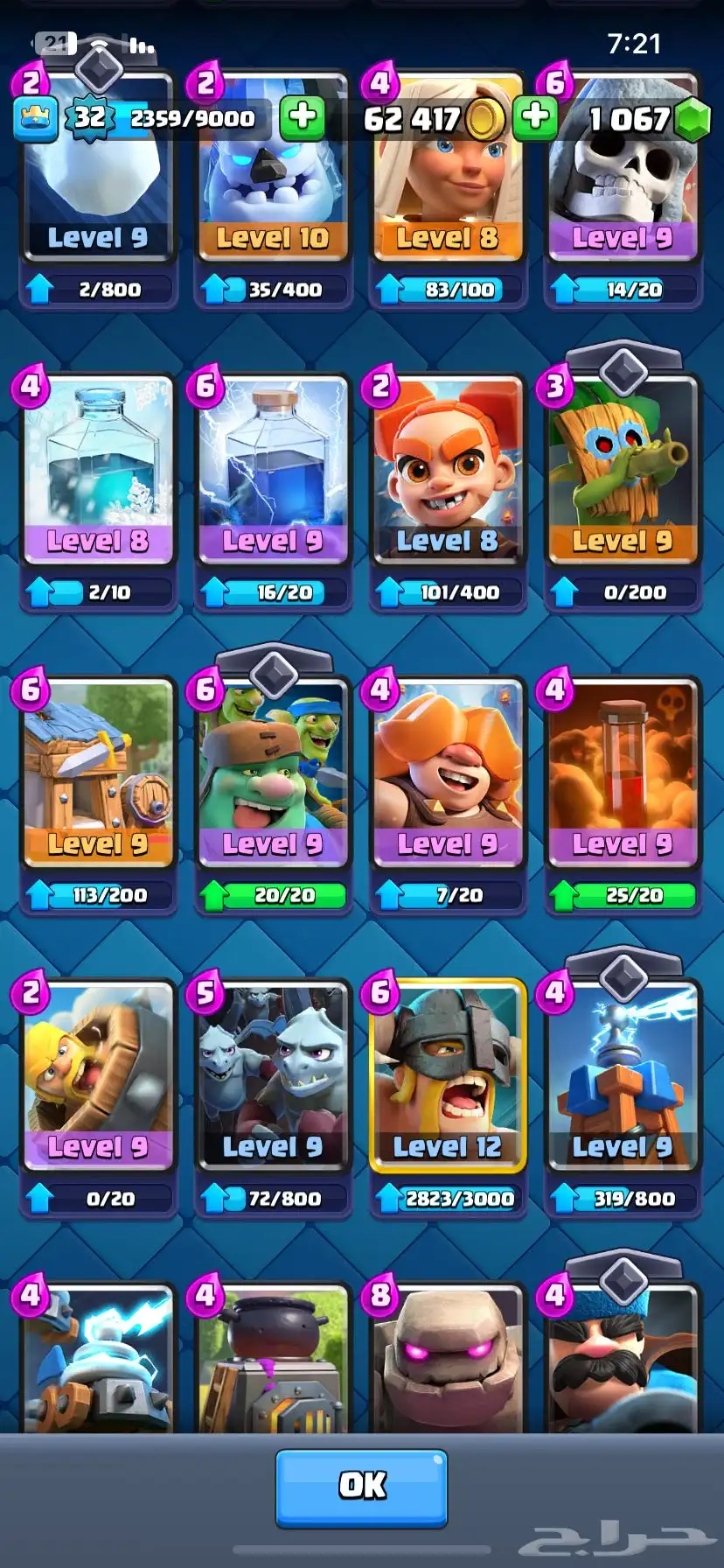Screen dimensions: 724x1568
Task: Select the Poison spell card showing 25/20
Action: click(x=623, y=770)
